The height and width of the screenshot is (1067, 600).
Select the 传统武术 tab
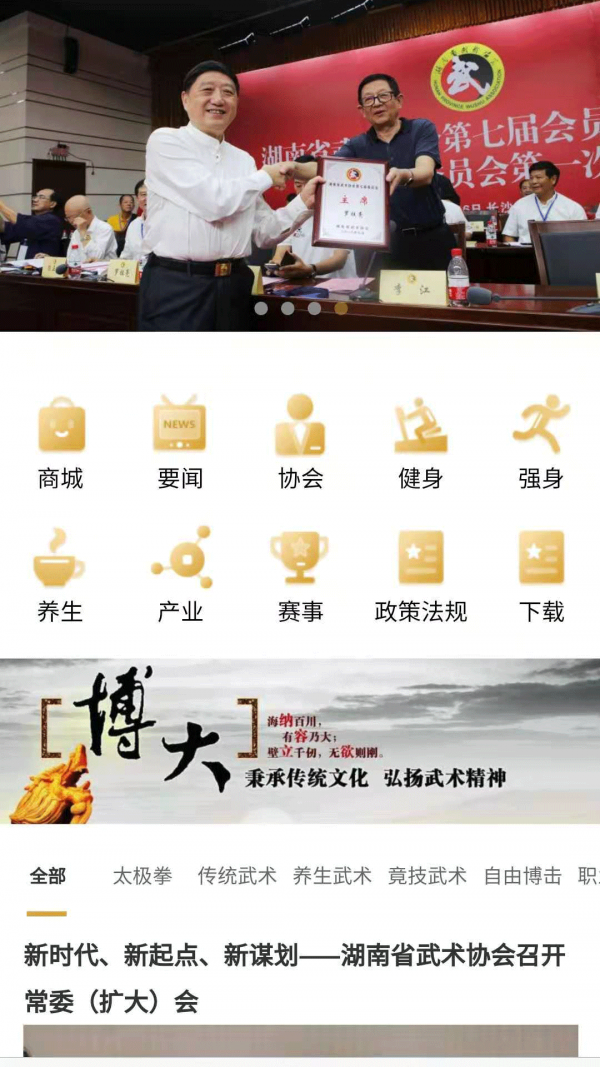[x=237, y=876]
